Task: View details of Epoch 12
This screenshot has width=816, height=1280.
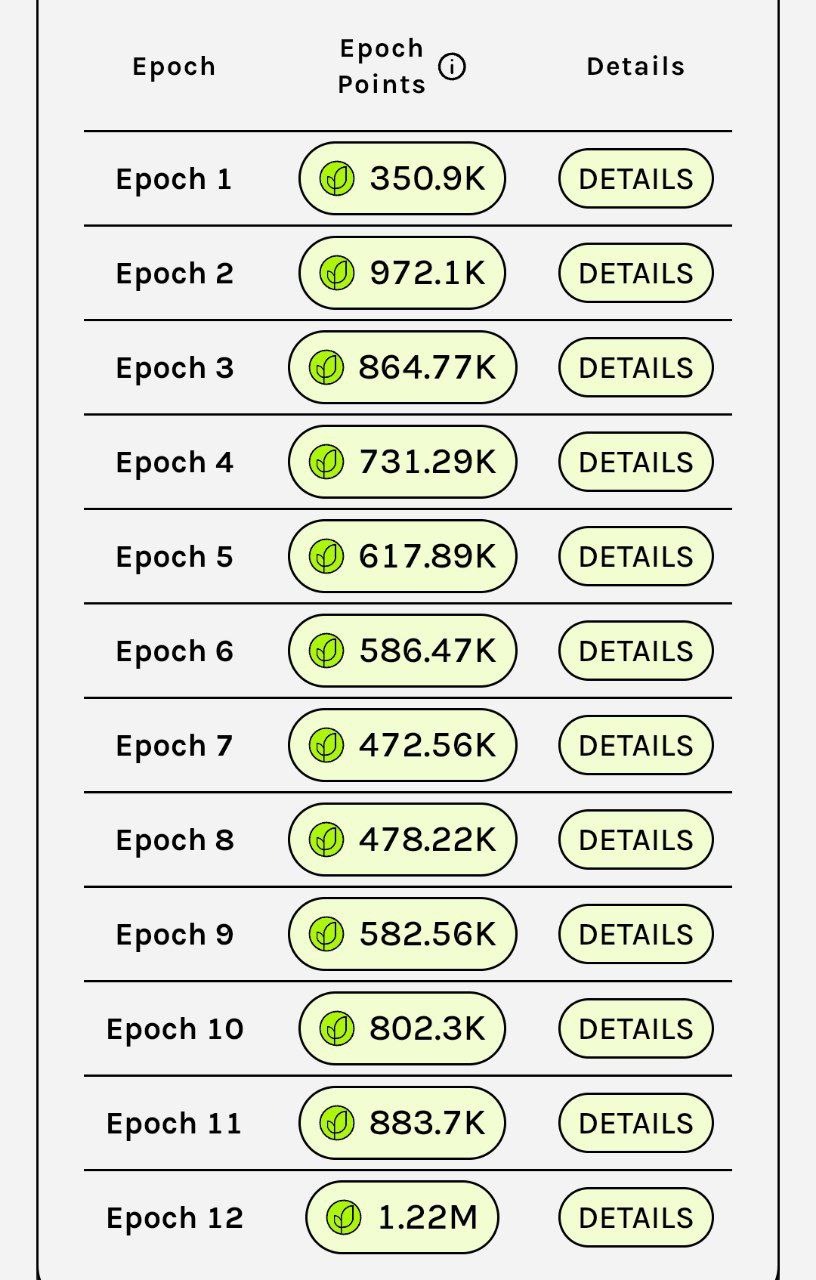Action: tap(635, 1218)
